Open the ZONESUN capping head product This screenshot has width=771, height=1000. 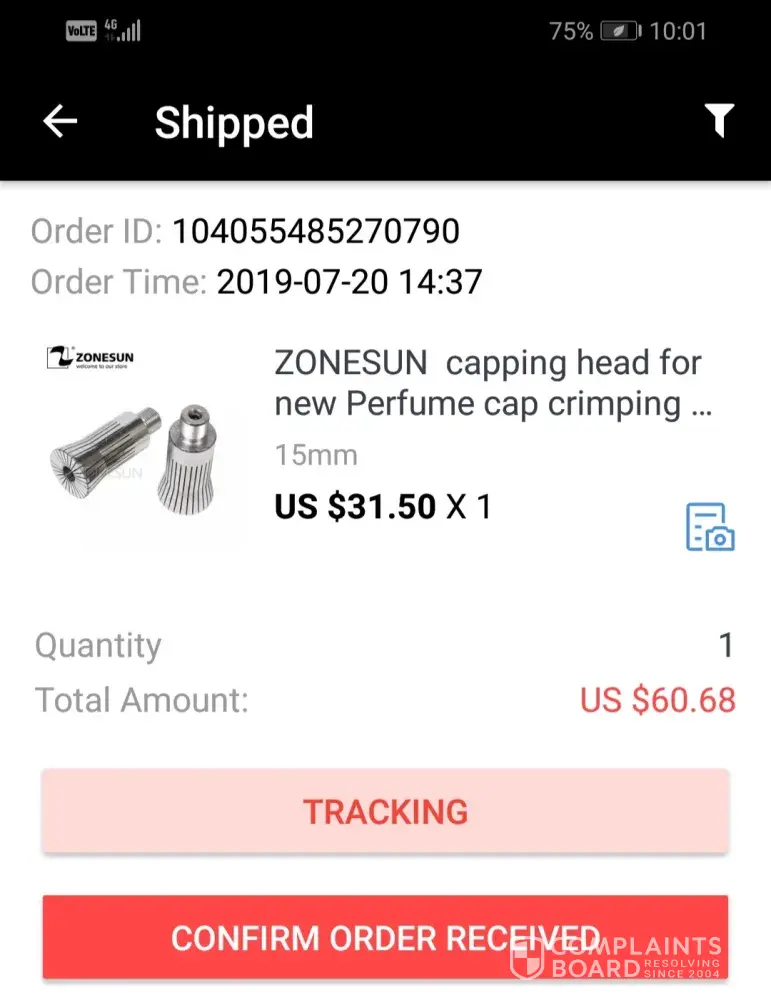click(488, 383)
